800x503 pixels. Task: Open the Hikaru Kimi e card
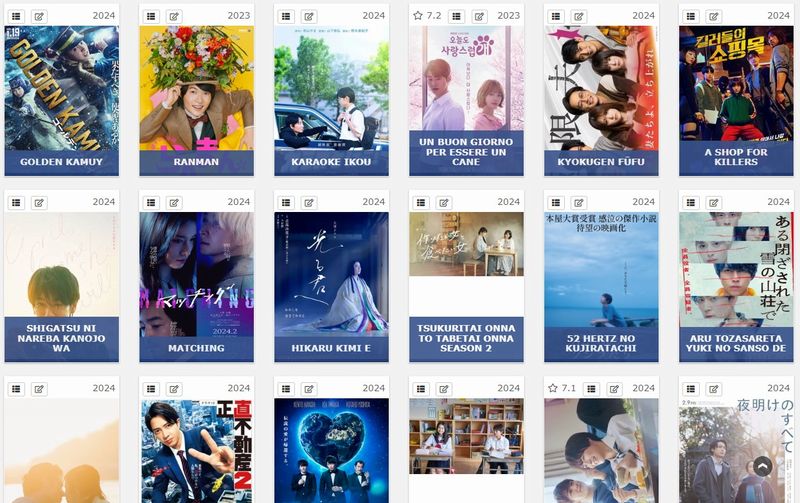point(331,280)
